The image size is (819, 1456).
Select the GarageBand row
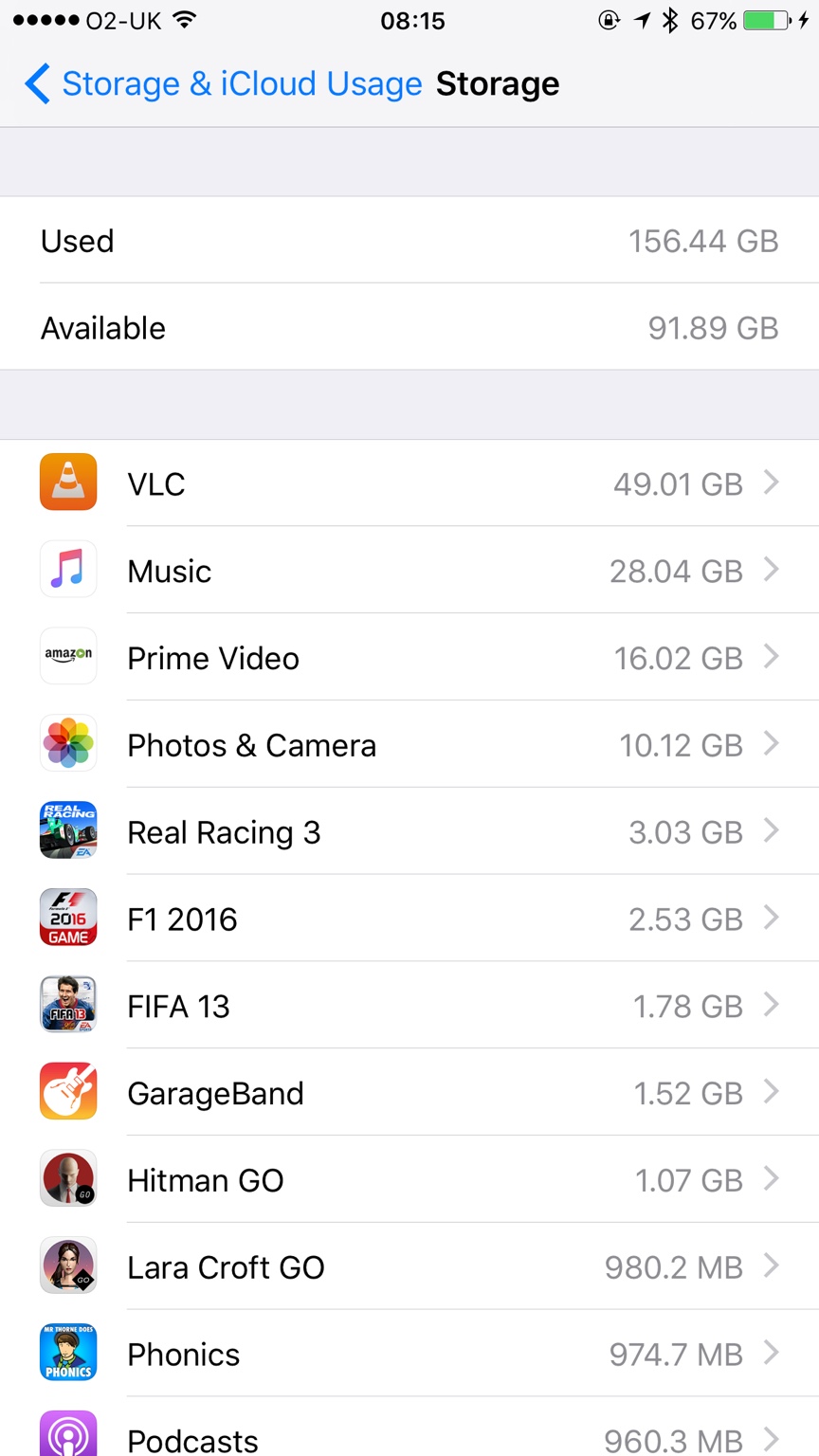(x=409, y=1094)
